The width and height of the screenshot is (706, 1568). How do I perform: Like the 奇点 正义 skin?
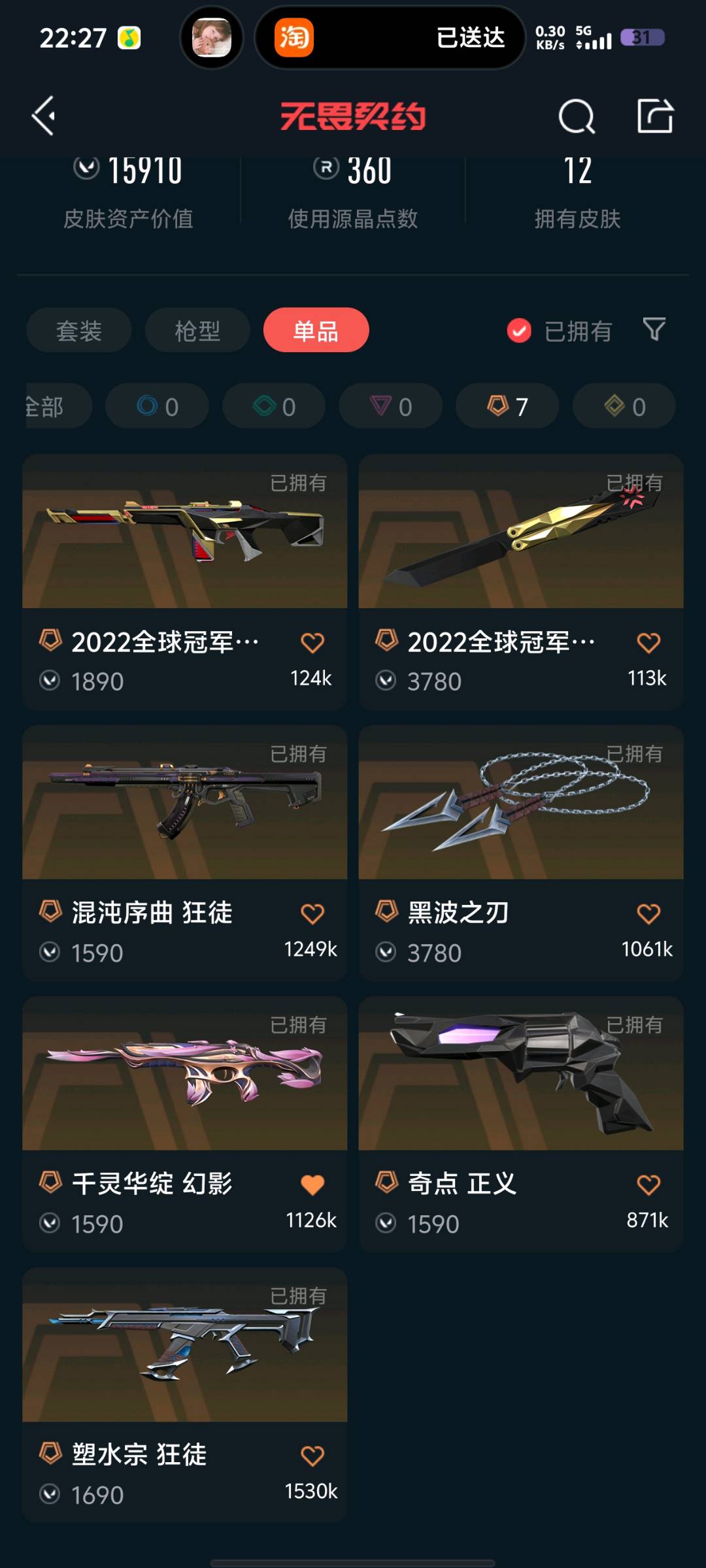click(648, 1184)
